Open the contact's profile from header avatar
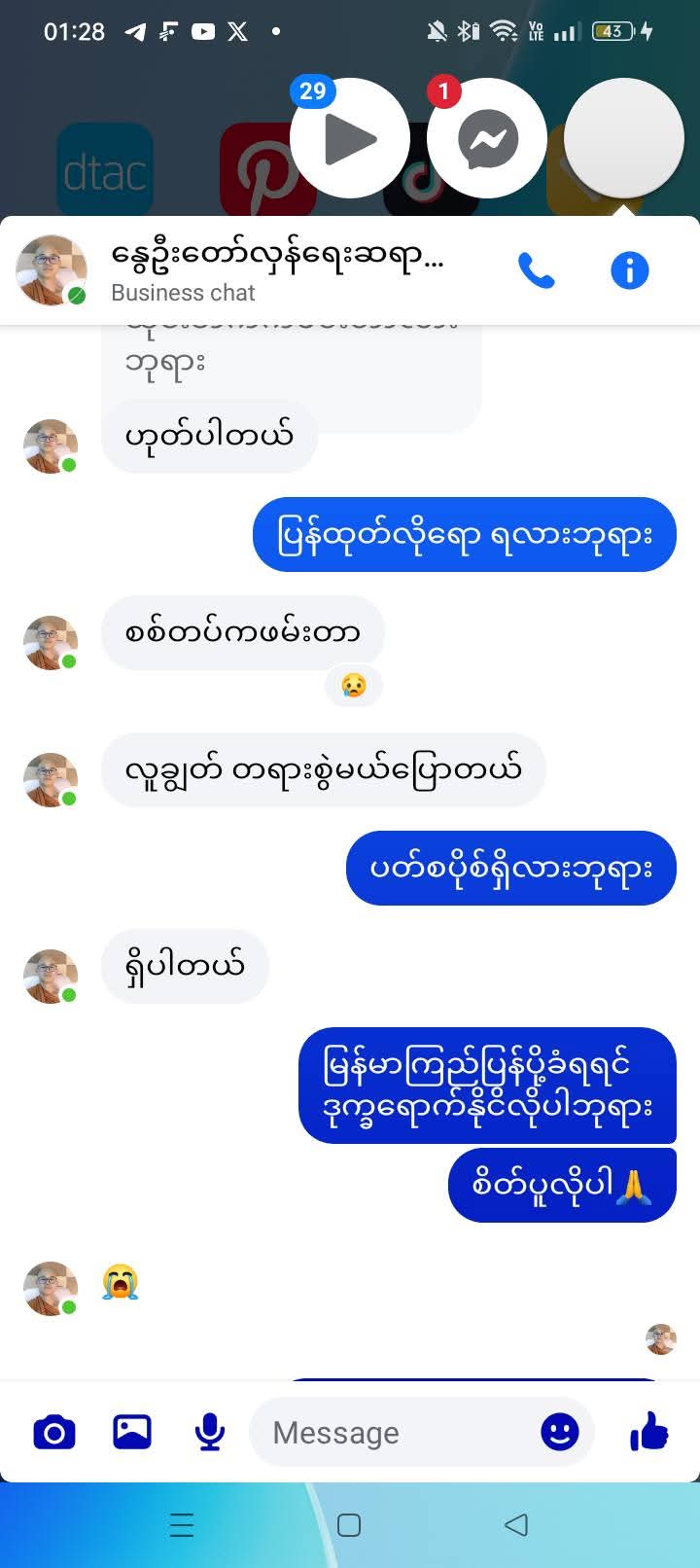700x1568 pixels. click(52, 270)
